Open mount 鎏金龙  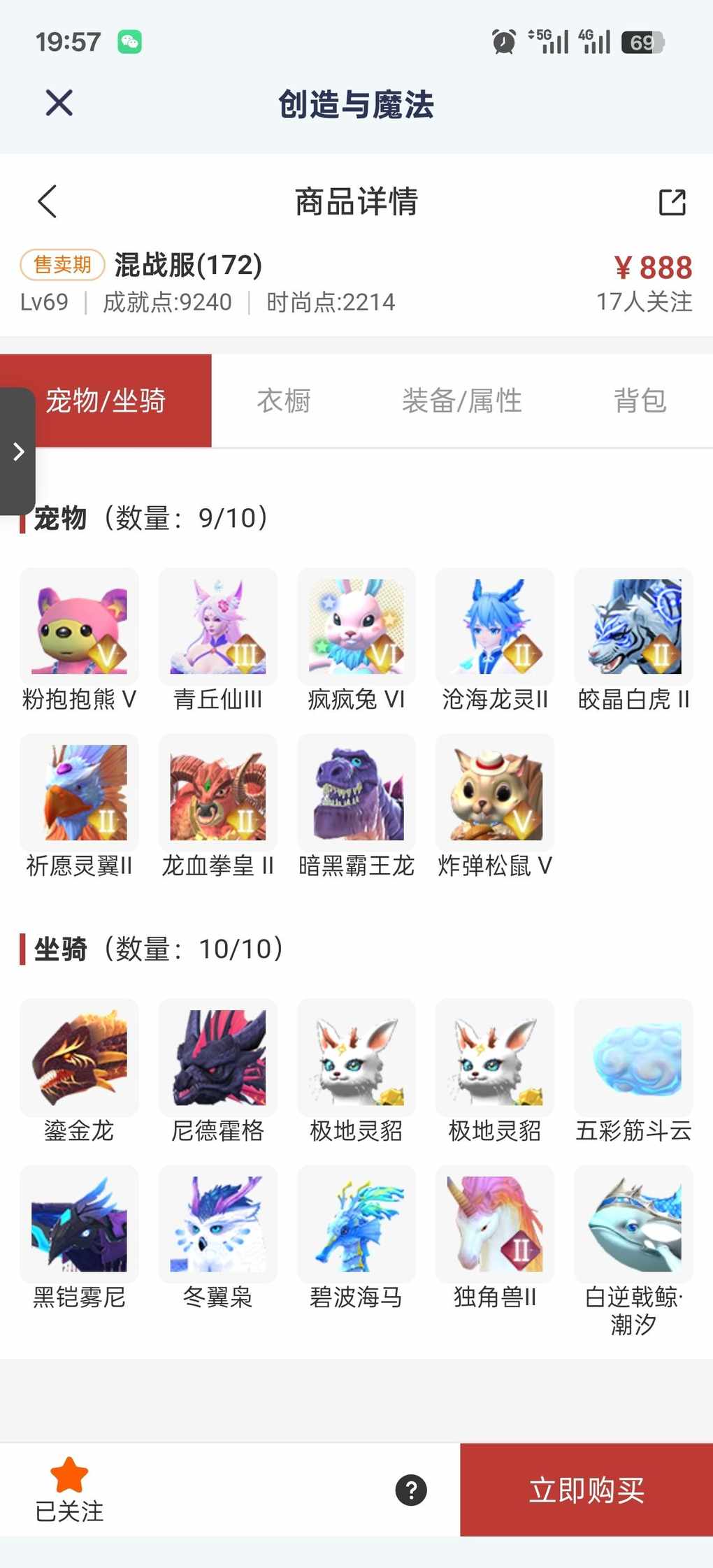point(79,1057)
